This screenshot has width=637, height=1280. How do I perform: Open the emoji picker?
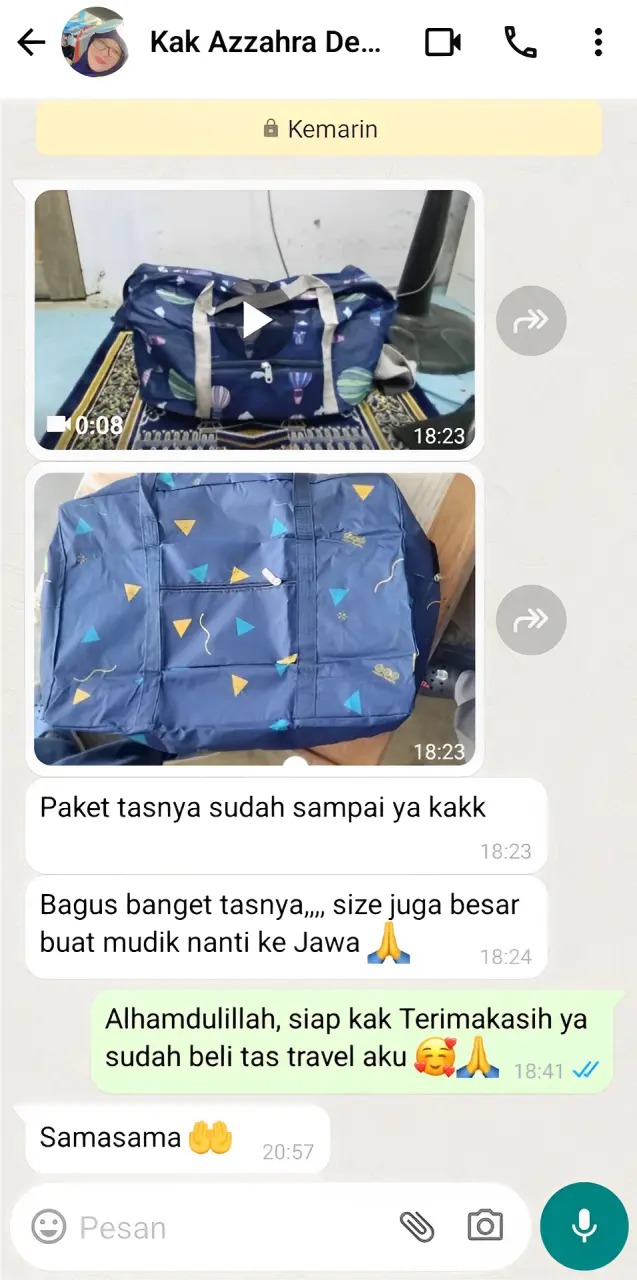coord(48,1226)
